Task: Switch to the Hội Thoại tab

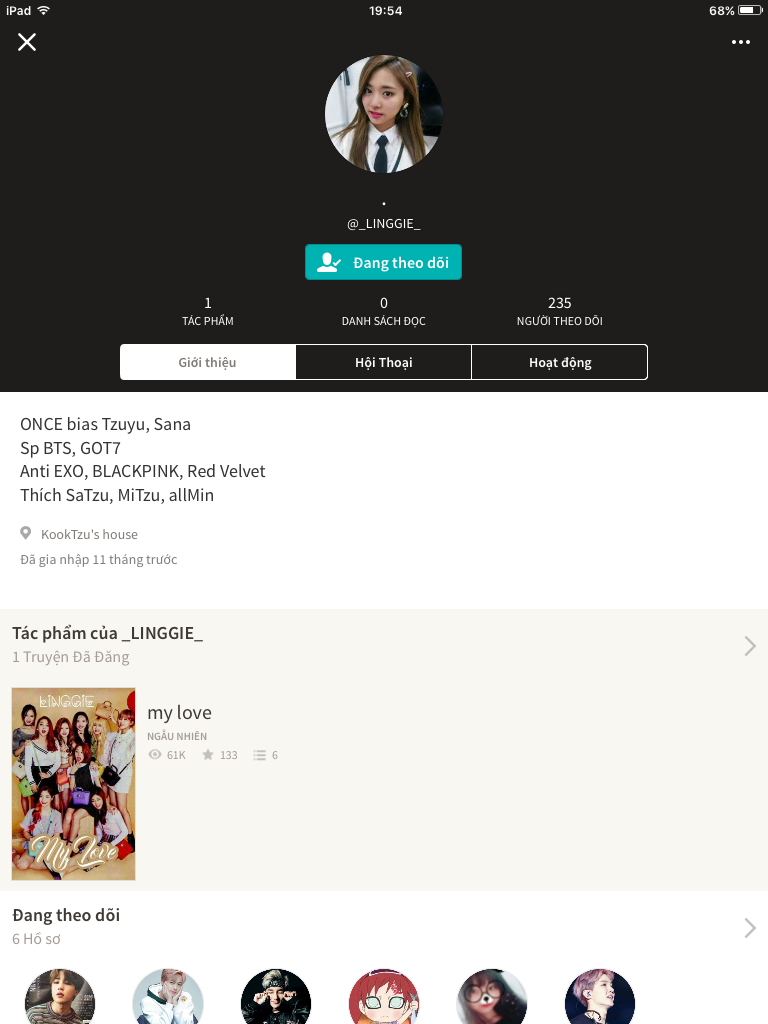Action: [x=383, y=362]
